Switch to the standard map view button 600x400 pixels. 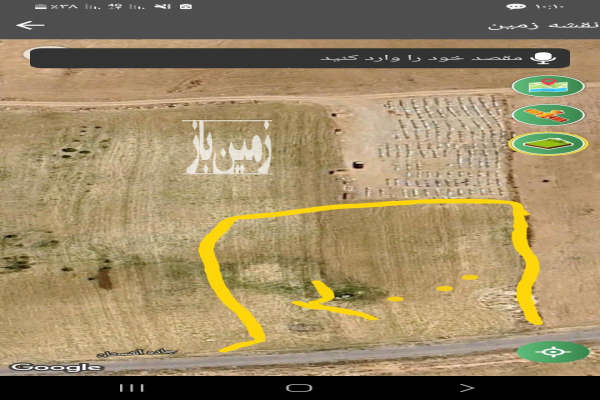[548, 86]
